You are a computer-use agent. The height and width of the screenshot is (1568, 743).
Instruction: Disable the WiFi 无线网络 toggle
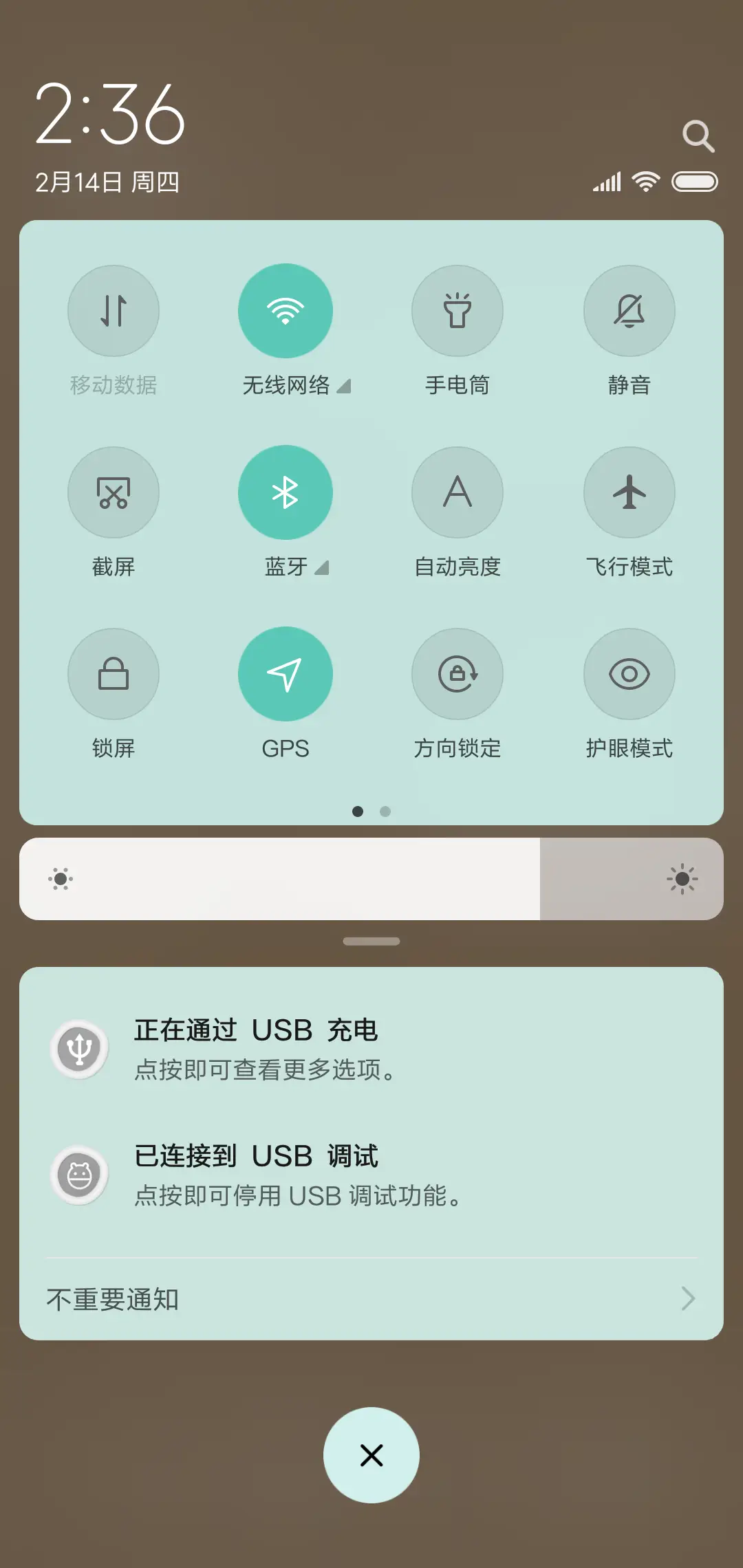tap(286, 311)
